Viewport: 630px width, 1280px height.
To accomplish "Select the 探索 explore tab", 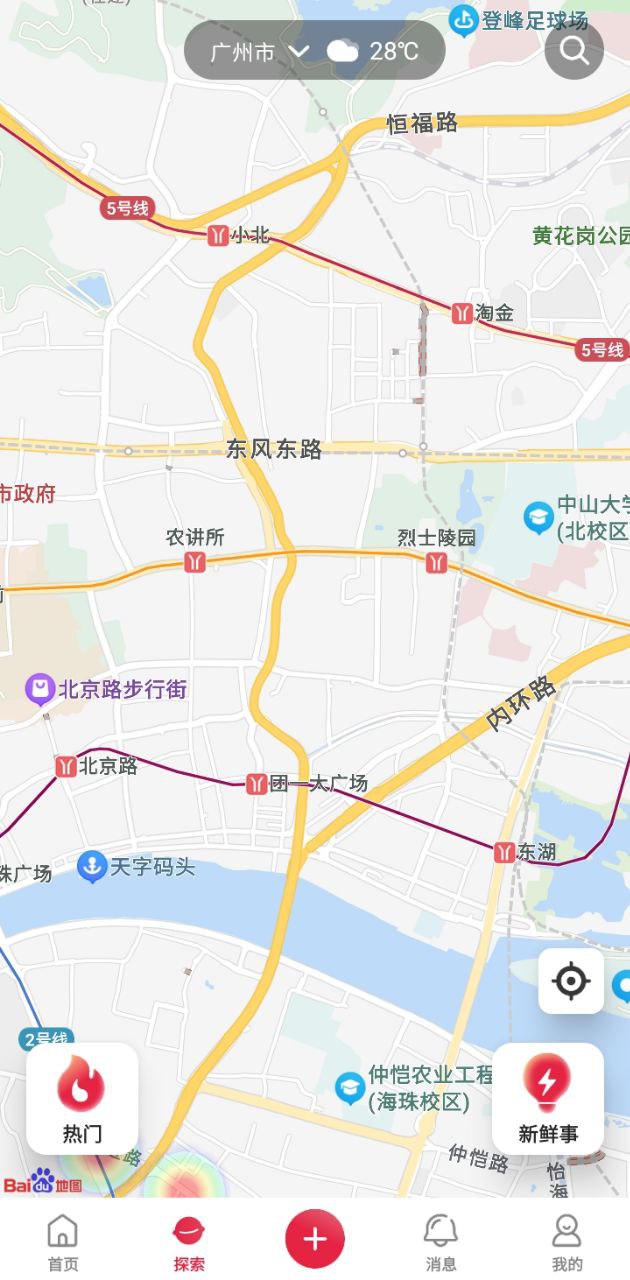I will [189, 1243].
